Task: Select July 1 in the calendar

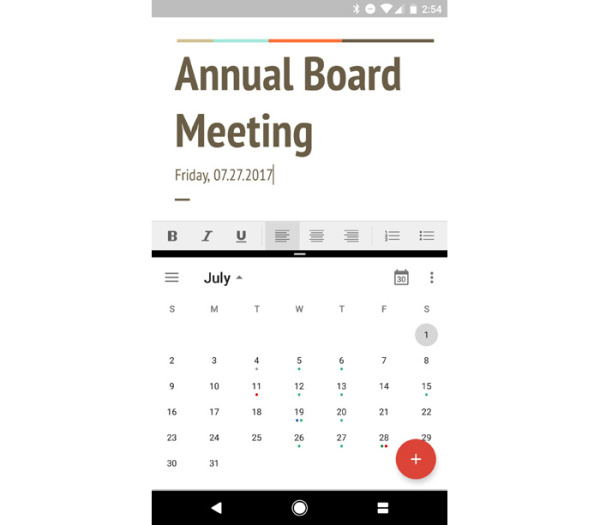Action: pos(426,335)
